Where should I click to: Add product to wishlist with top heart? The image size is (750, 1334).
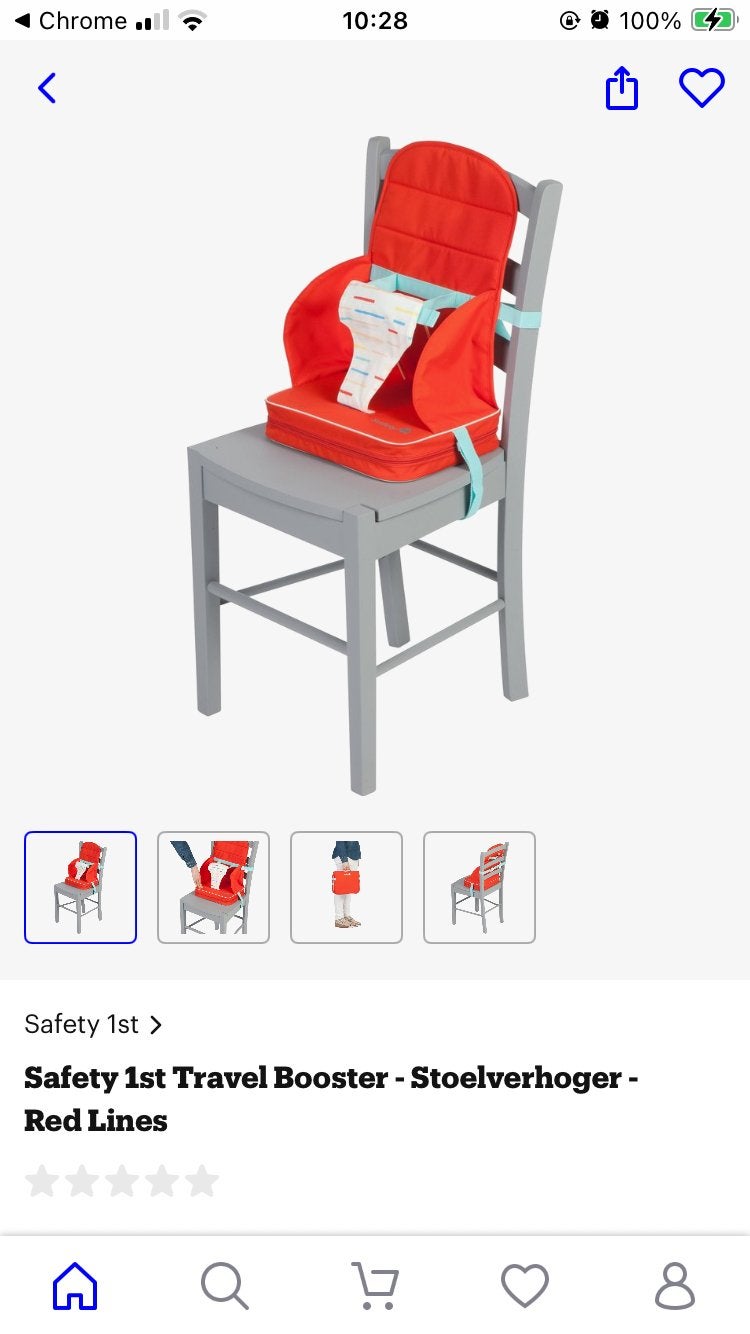(x=702, y=88)
